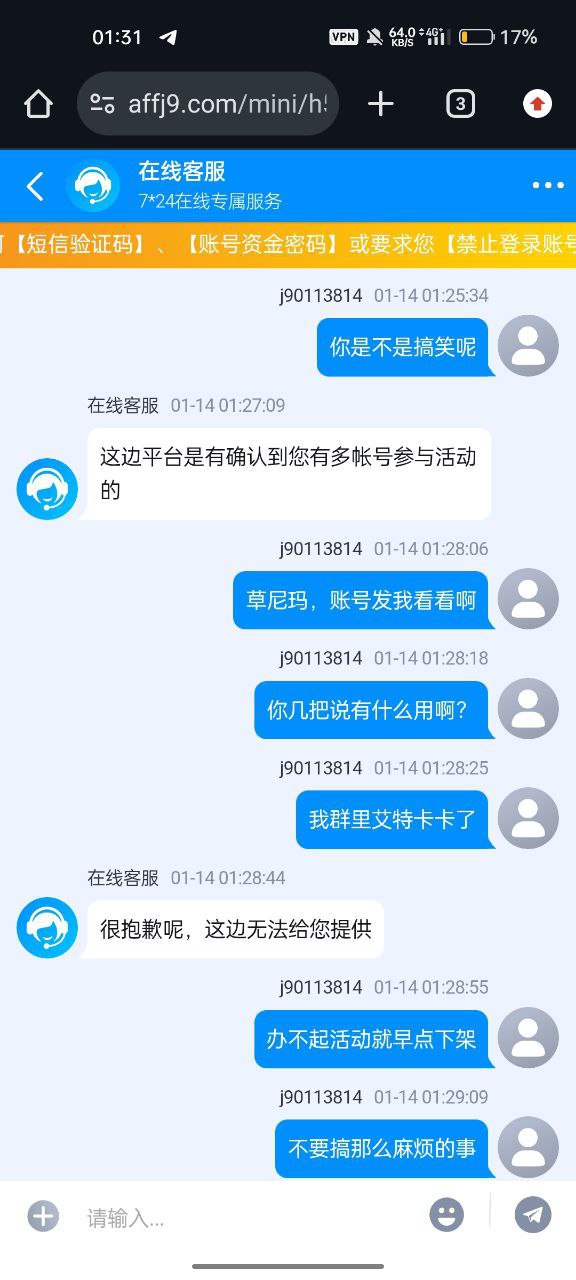
Task: Focus the 请输入 message field
Action: (x=245, y=1217)
